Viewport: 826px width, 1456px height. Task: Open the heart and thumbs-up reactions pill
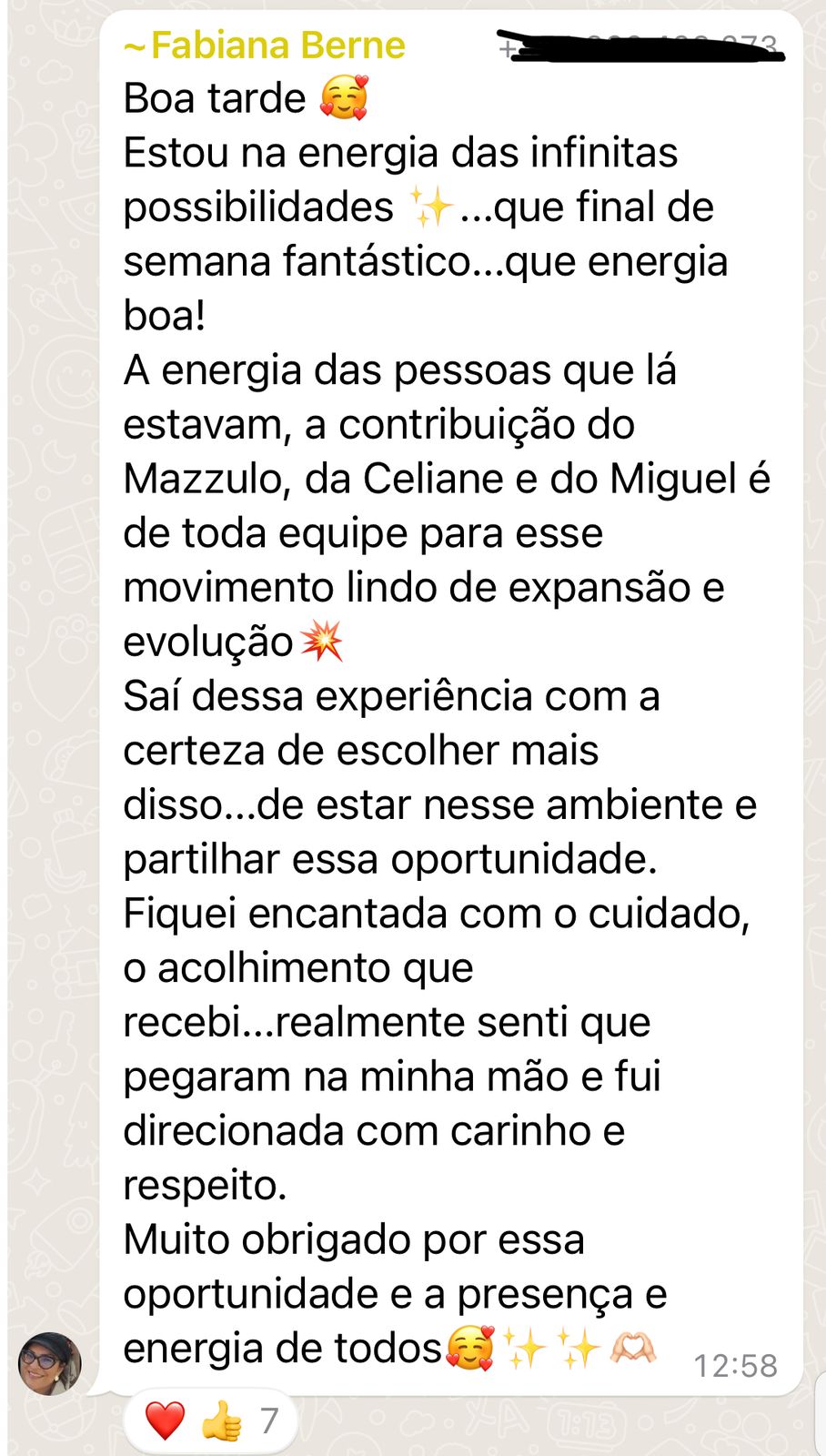(x=211, y=1421)
